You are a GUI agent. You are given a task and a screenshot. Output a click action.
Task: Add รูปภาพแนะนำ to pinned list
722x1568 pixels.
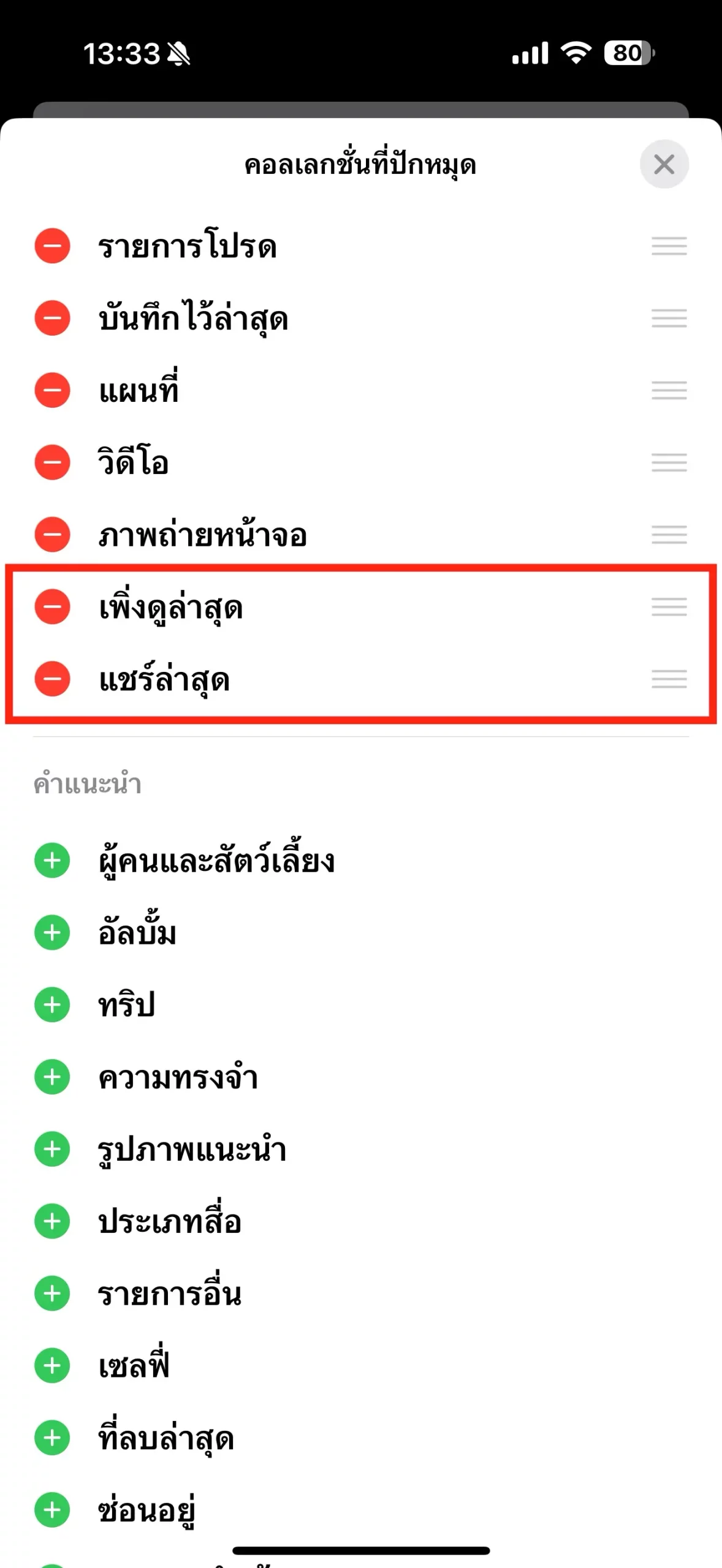[x=52, y=1150]
